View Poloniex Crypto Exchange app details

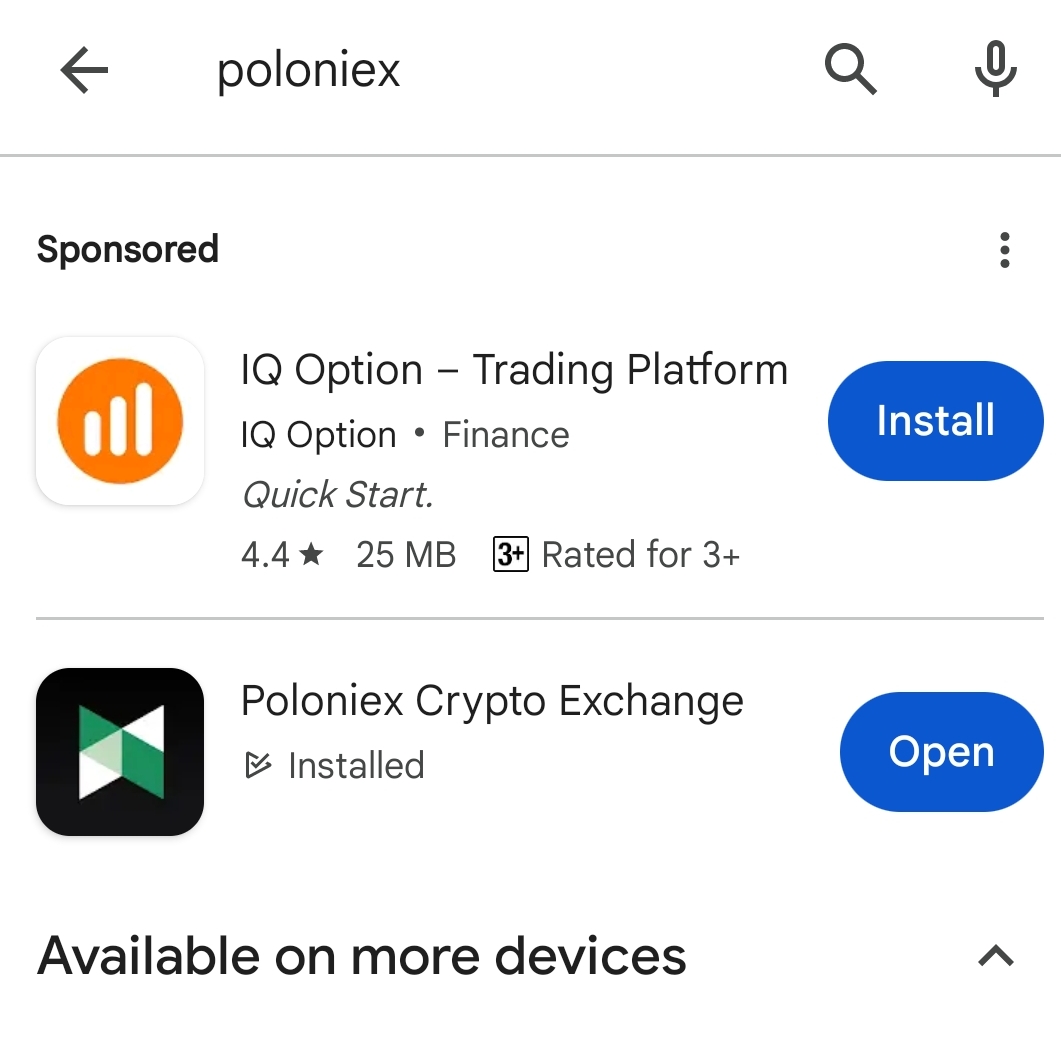[x=492, y=702]
